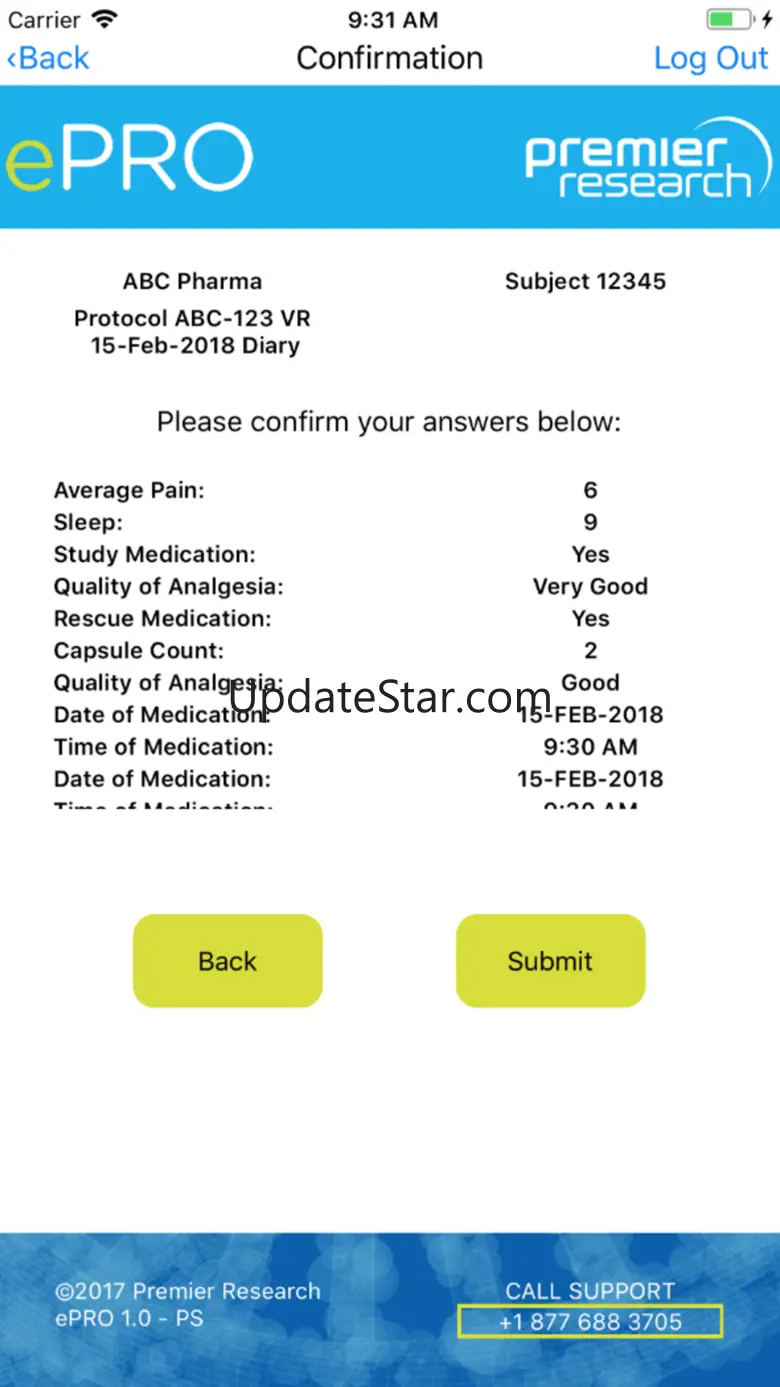Viewport: 780px width, 1387px height.
Task: Call support at +1 877 688 3705
Action: point(590,1321)
